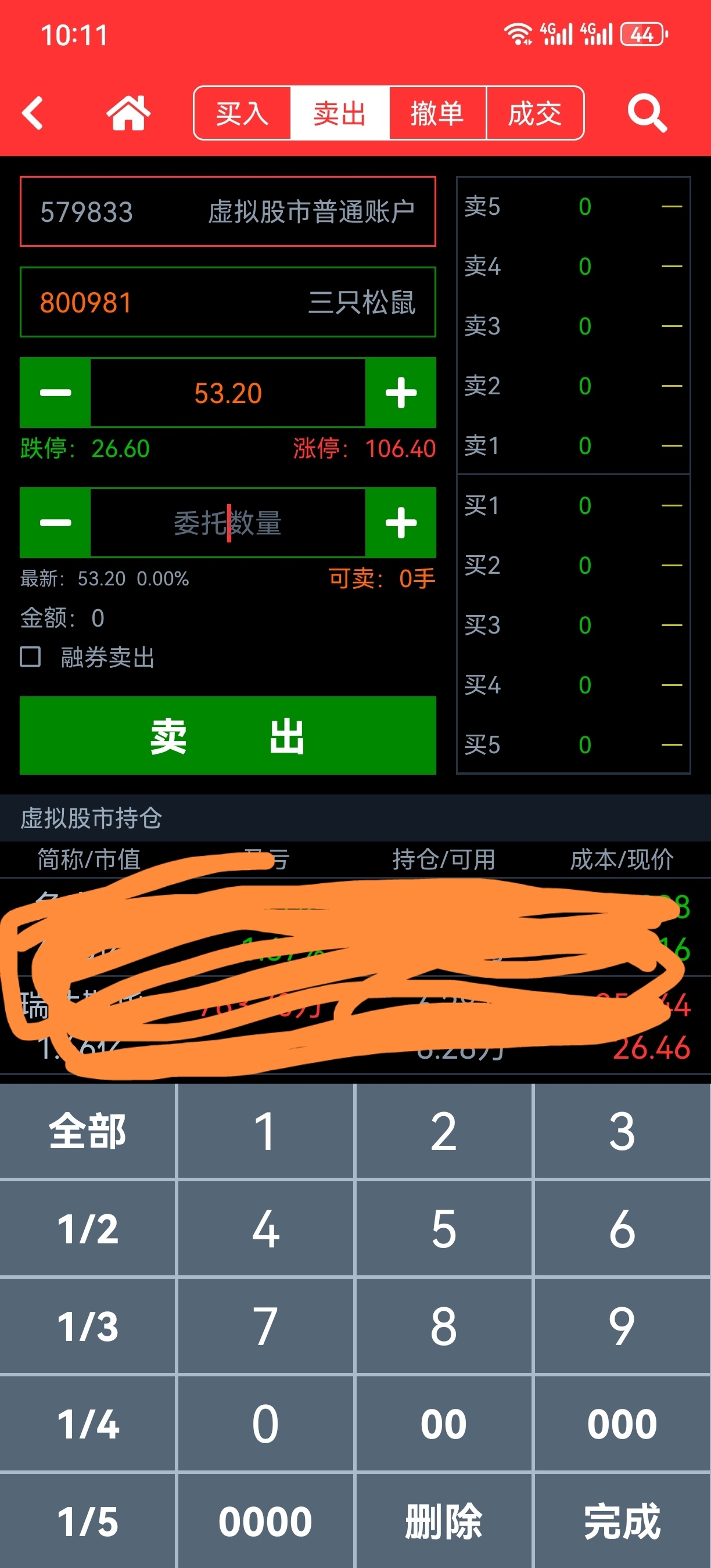Image resolution: width=711 pixels, height=1568 pixels.
Task: Decrease the 53.20 price with minus
Action: (55, 393)
